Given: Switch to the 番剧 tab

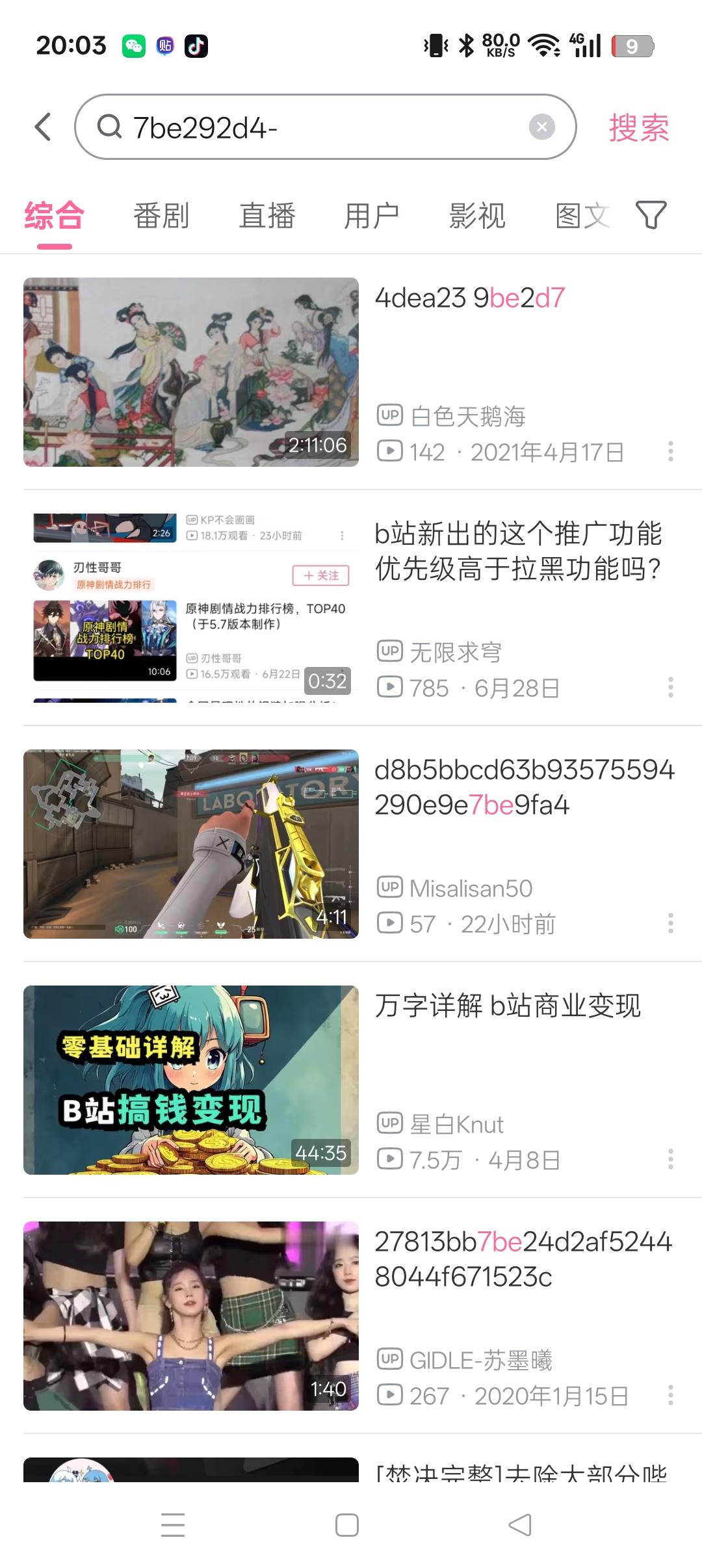Looking at the screenshot, I should point(161,216).
